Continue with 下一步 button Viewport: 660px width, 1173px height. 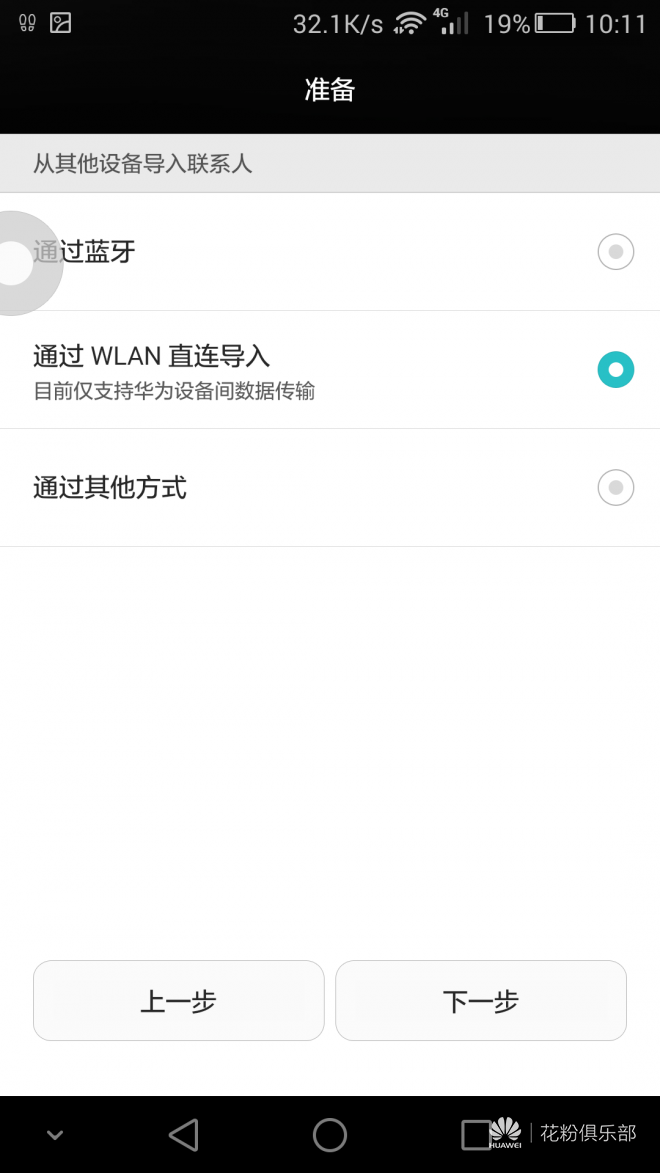[x=480, y=1001]
